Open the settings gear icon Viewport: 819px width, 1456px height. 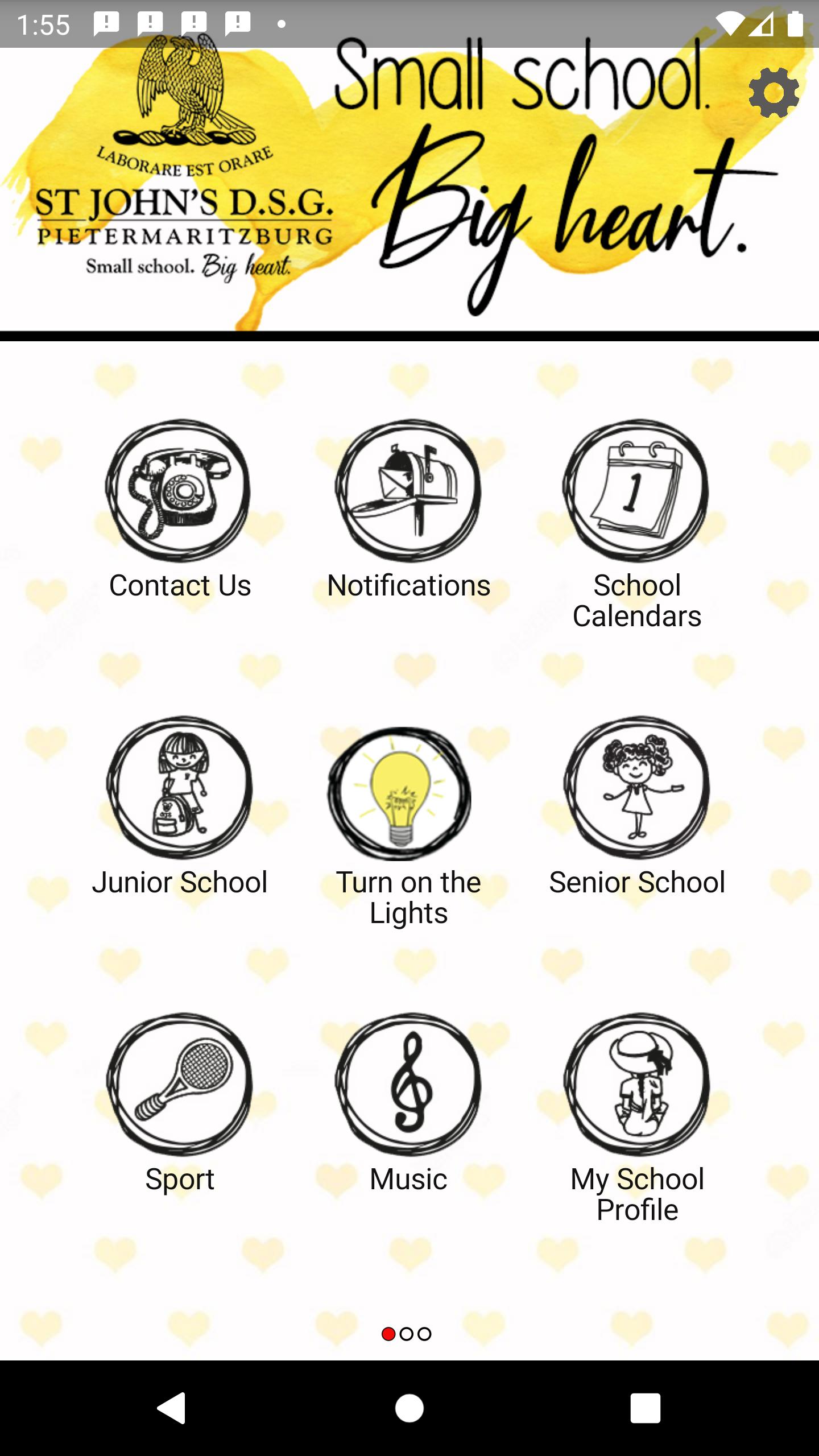click(773, 93)
